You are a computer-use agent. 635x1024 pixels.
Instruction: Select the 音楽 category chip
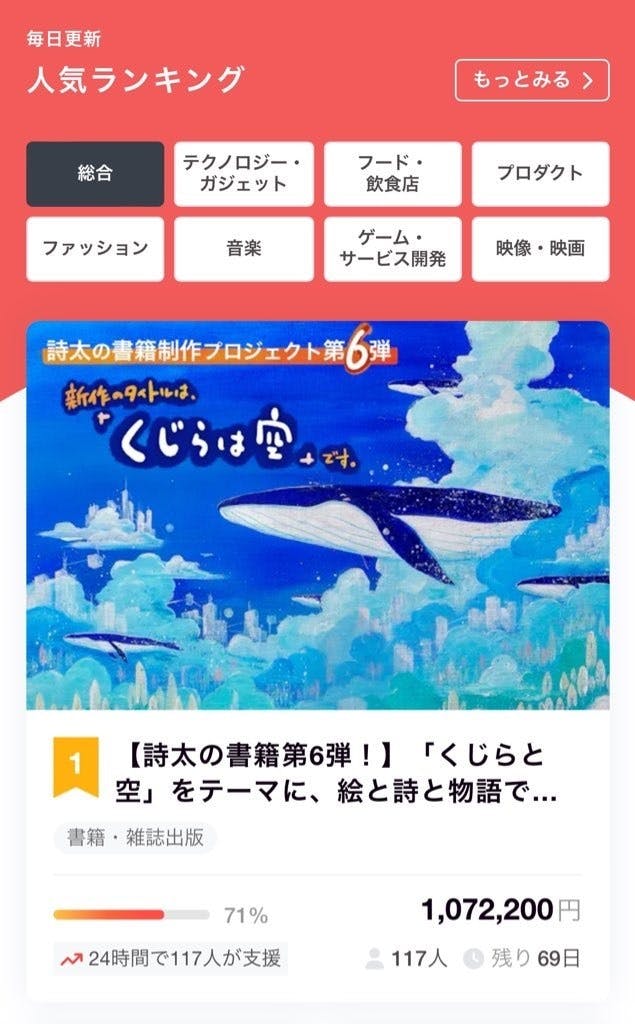tap(244, 249)
